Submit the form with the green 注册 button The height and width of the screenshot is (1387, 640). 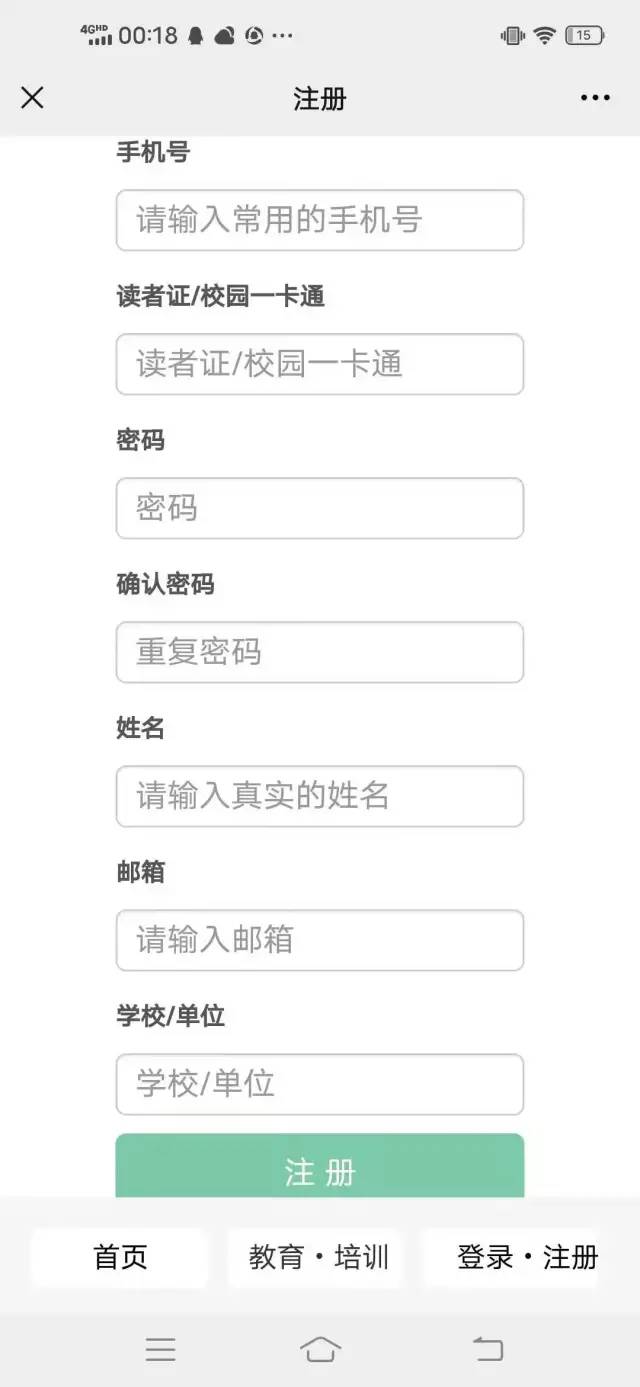(320, 1166)
